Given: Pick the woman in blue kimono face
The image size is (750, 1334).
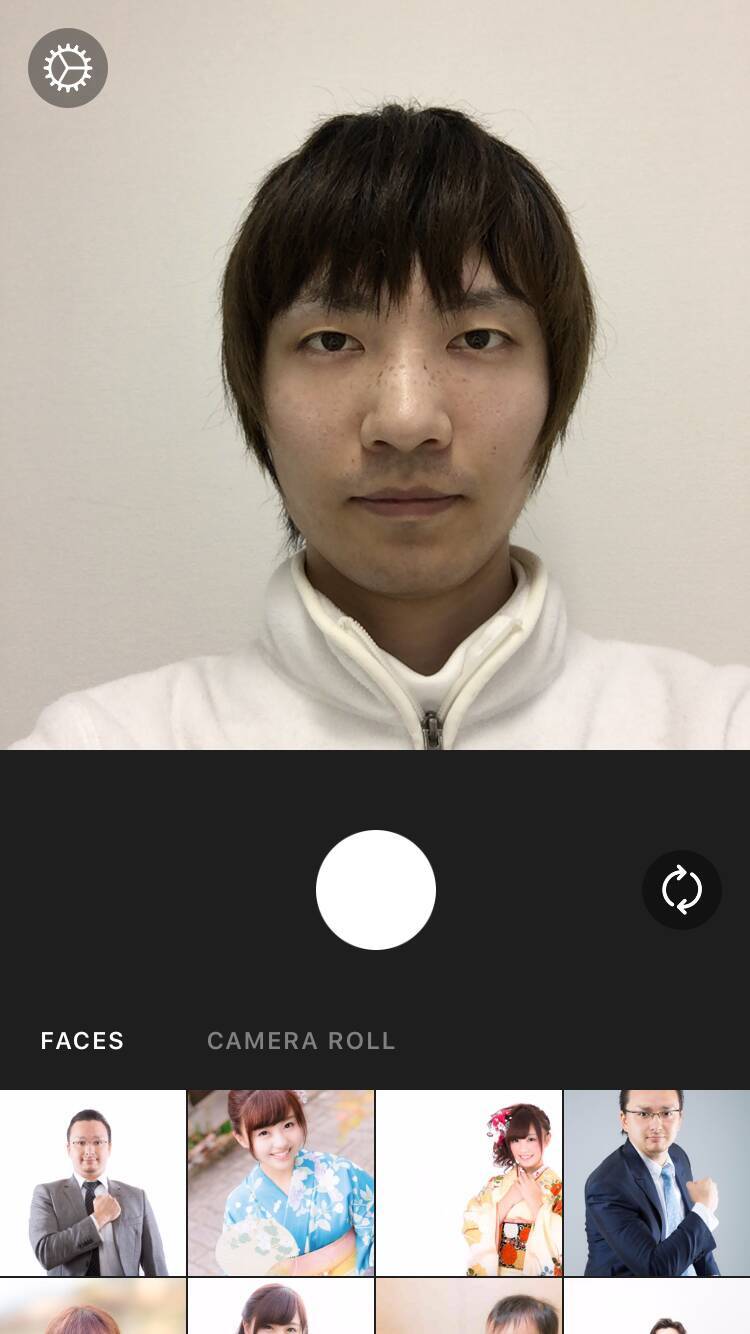Looking at the screenshot, I should coord(281,1183).
